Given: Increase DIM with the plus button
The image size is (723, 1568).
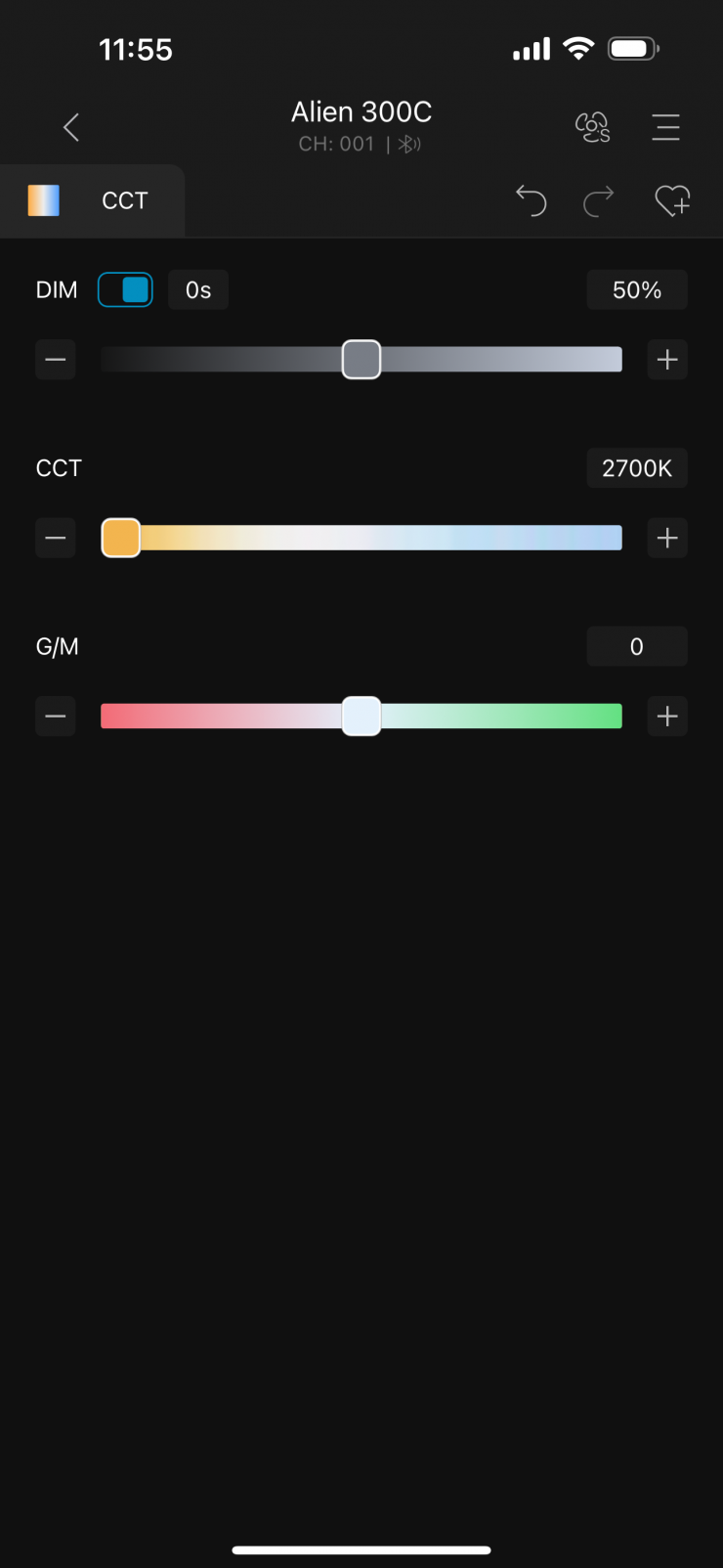Looking at the screenshot, I should 667,360.
